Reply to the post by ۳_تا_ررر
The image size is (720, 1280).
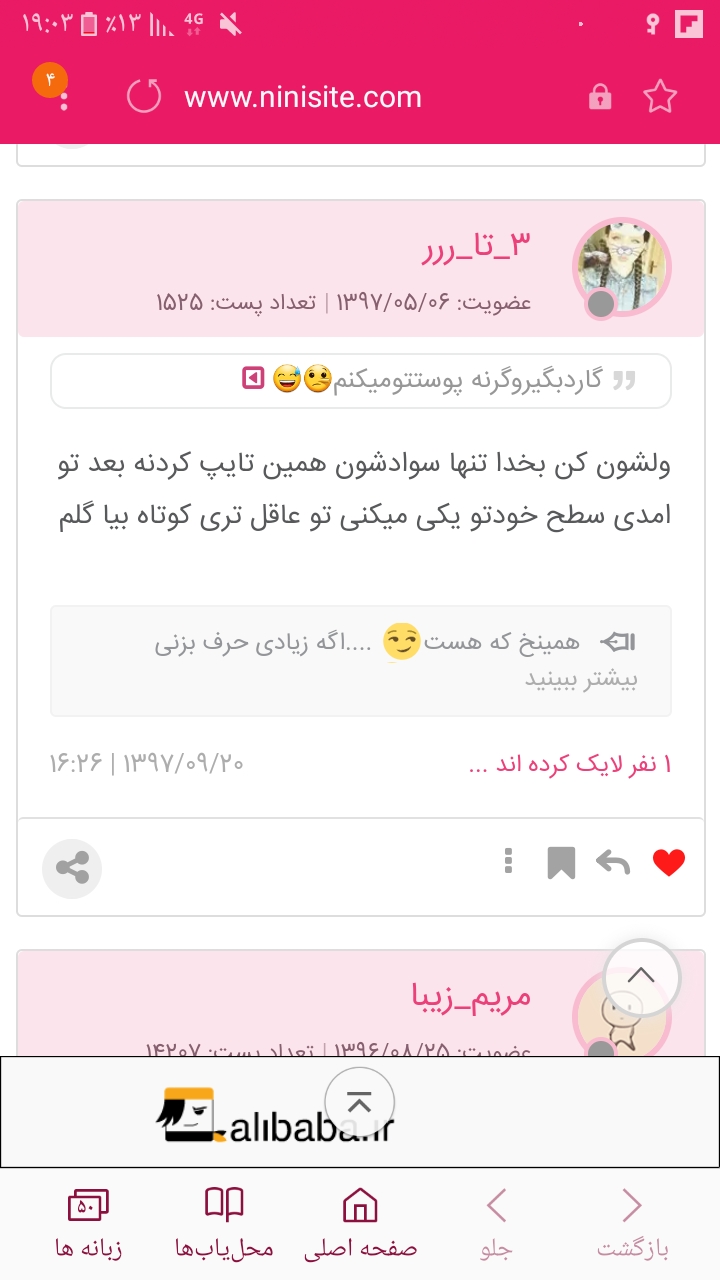pyautogui.click(x=612, y=862)
